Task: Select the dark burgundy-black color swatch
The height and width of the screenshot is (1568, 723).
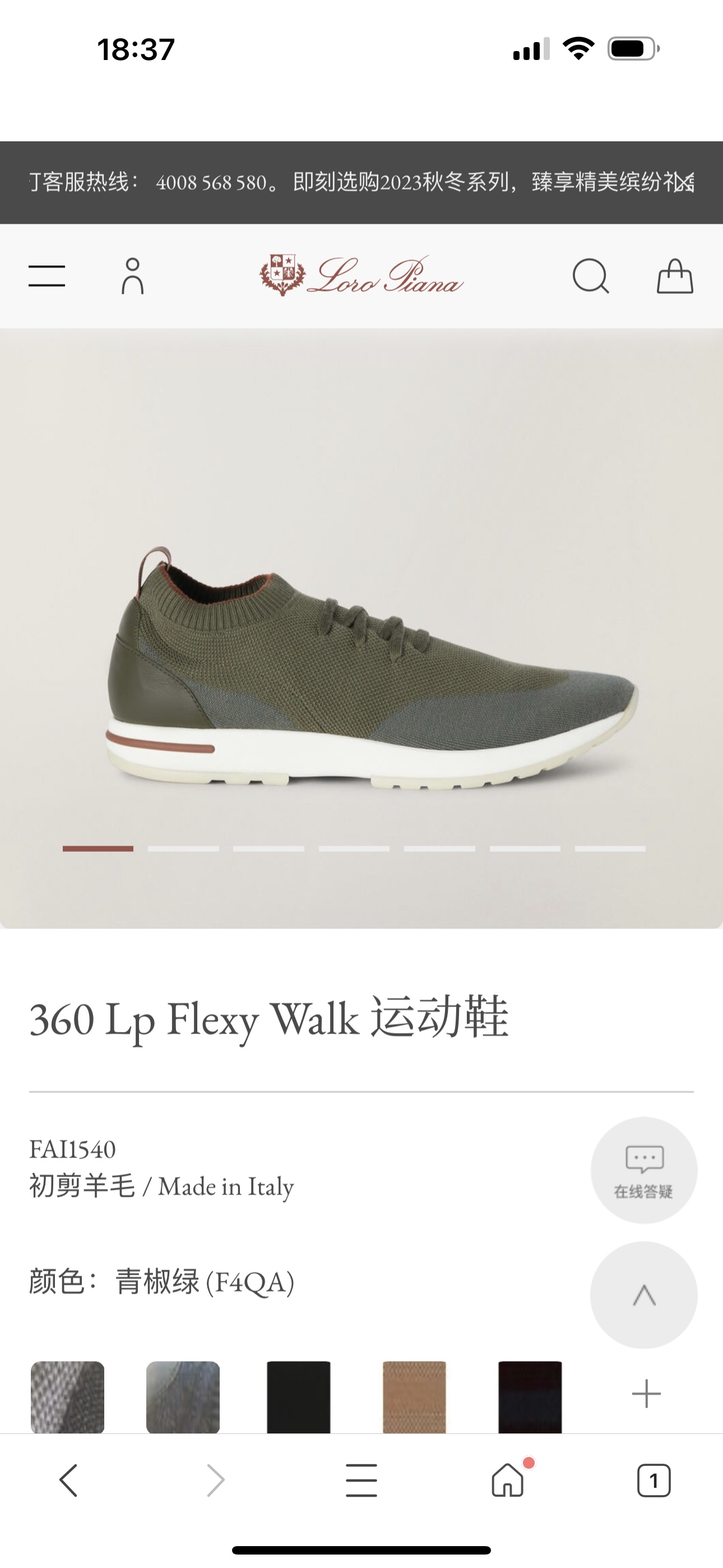Action: [530, 1396]
